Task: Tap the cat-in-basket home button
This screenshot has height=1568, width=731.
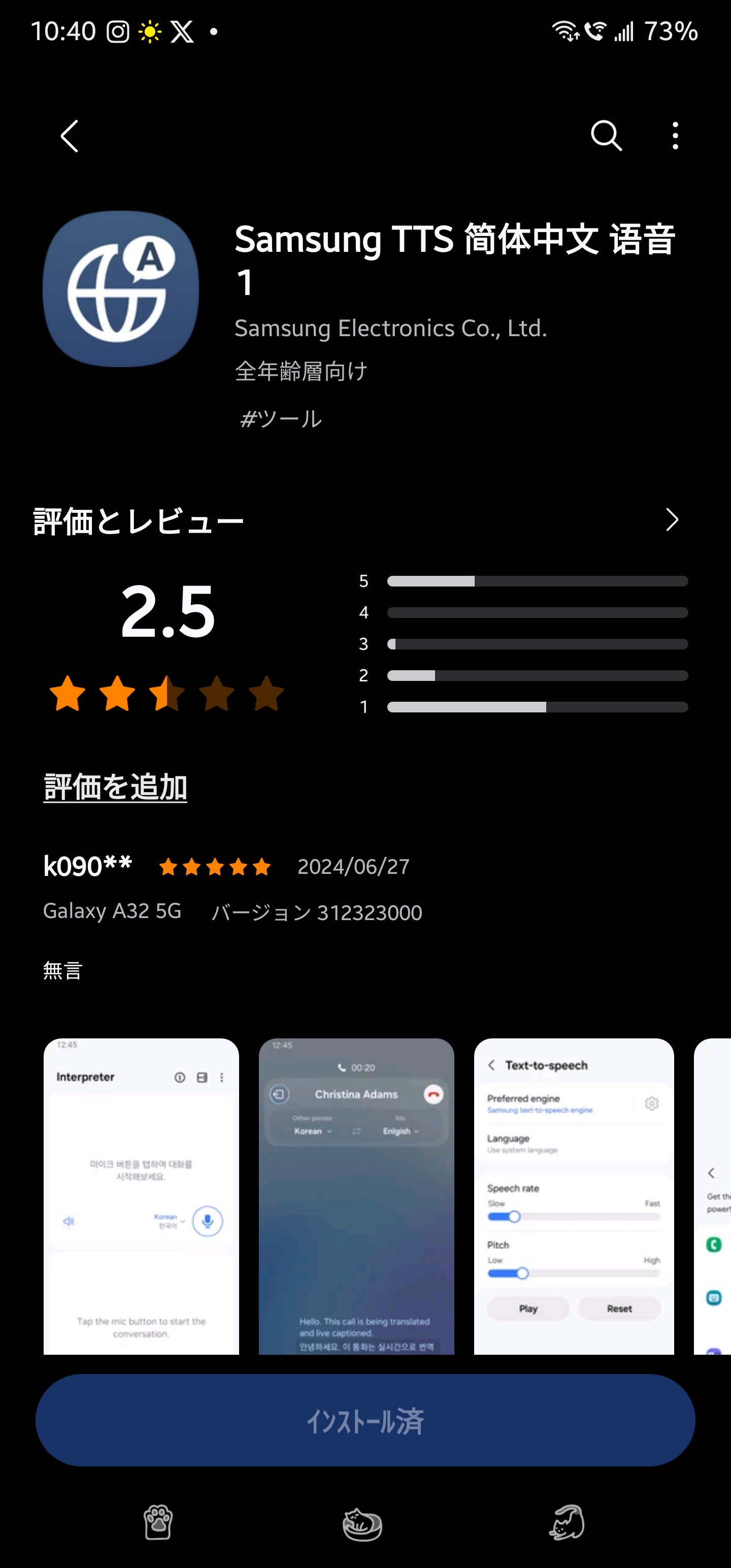Action: (363, 1523)
